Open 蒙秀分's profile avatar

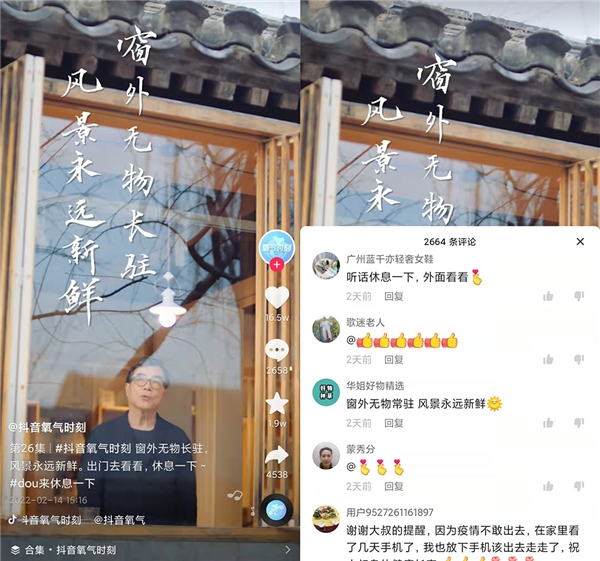[x=326, y=456]
